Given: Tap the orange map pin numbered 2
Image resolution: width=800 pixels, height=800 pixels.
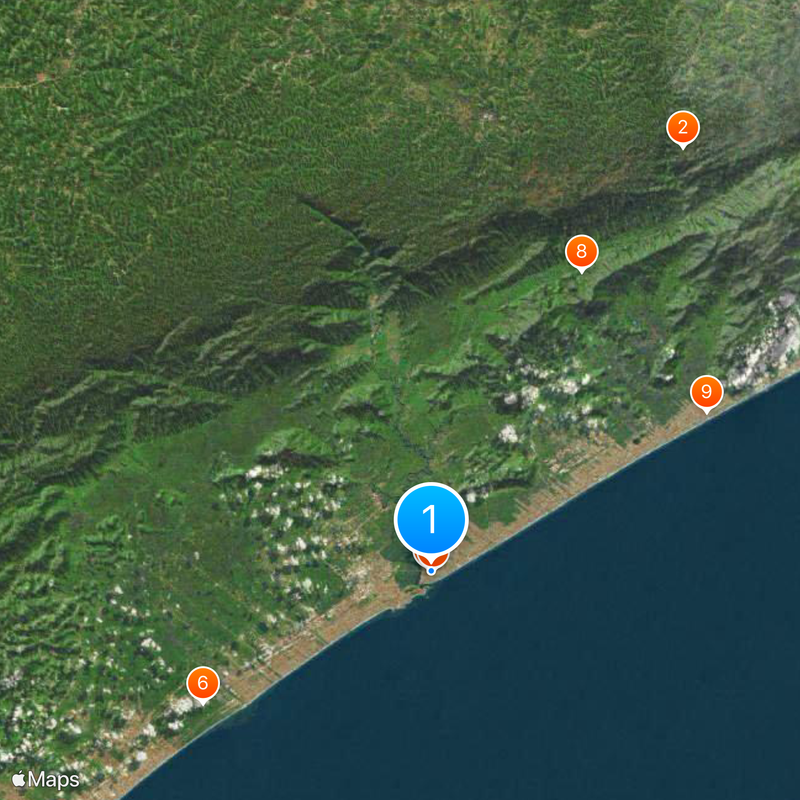Looking at the screenshot, I should tap(683, 128).
